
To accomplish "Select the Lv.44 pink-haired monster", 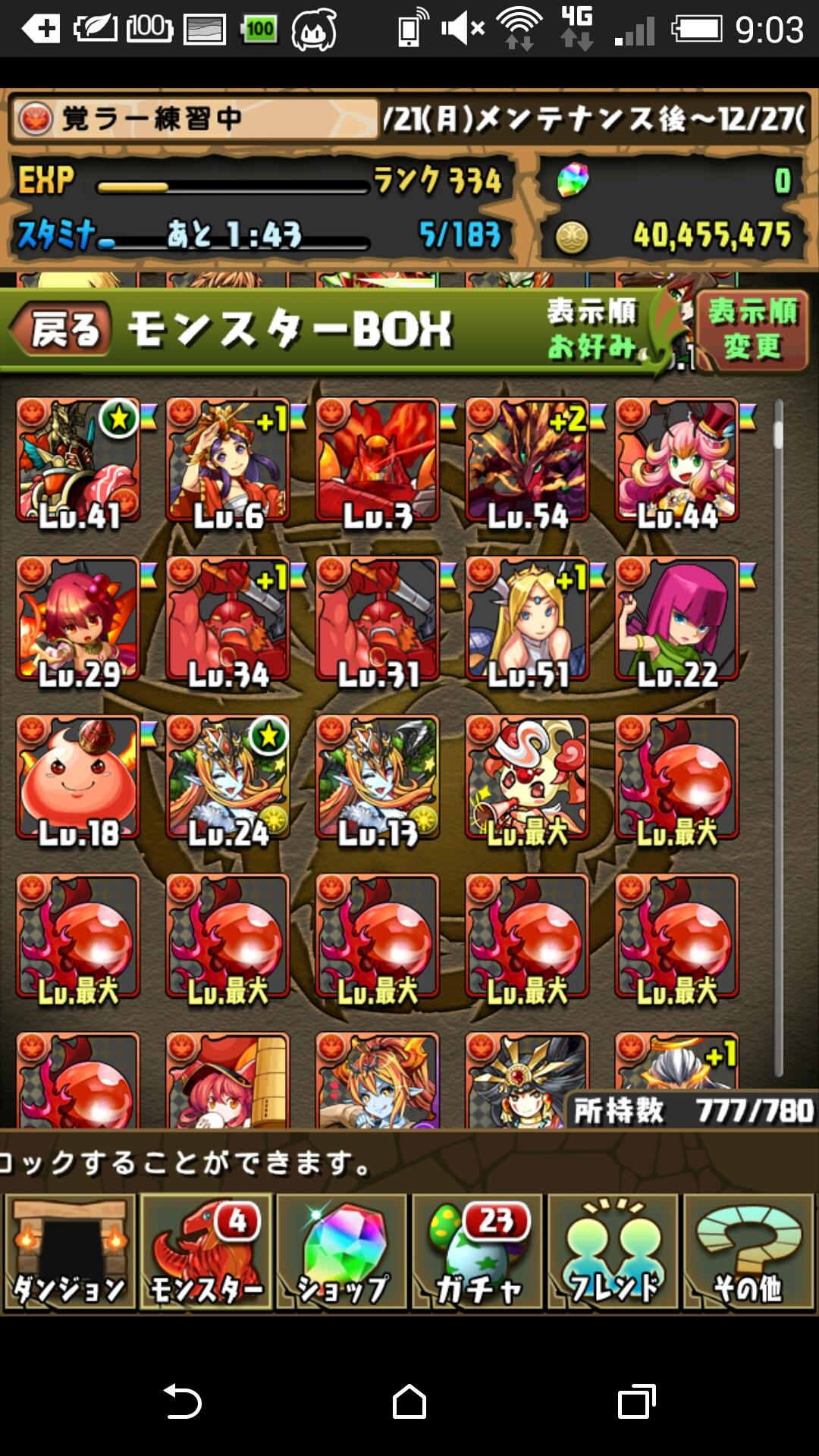I will 676,460.
